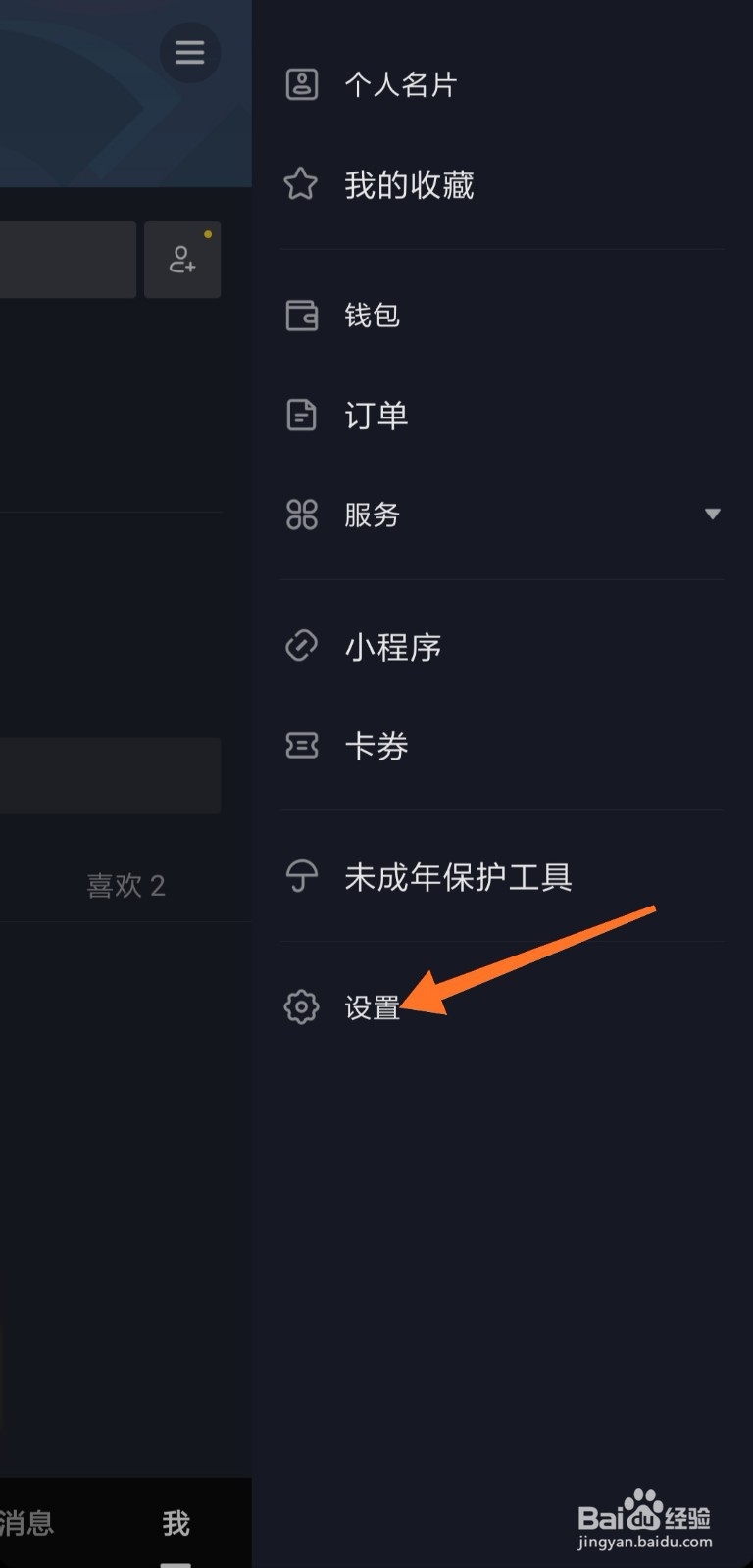The width and height of the screenshot is (753, 1568).
Task: Click the 我的收藏 text entry
Action: [410, 184]
